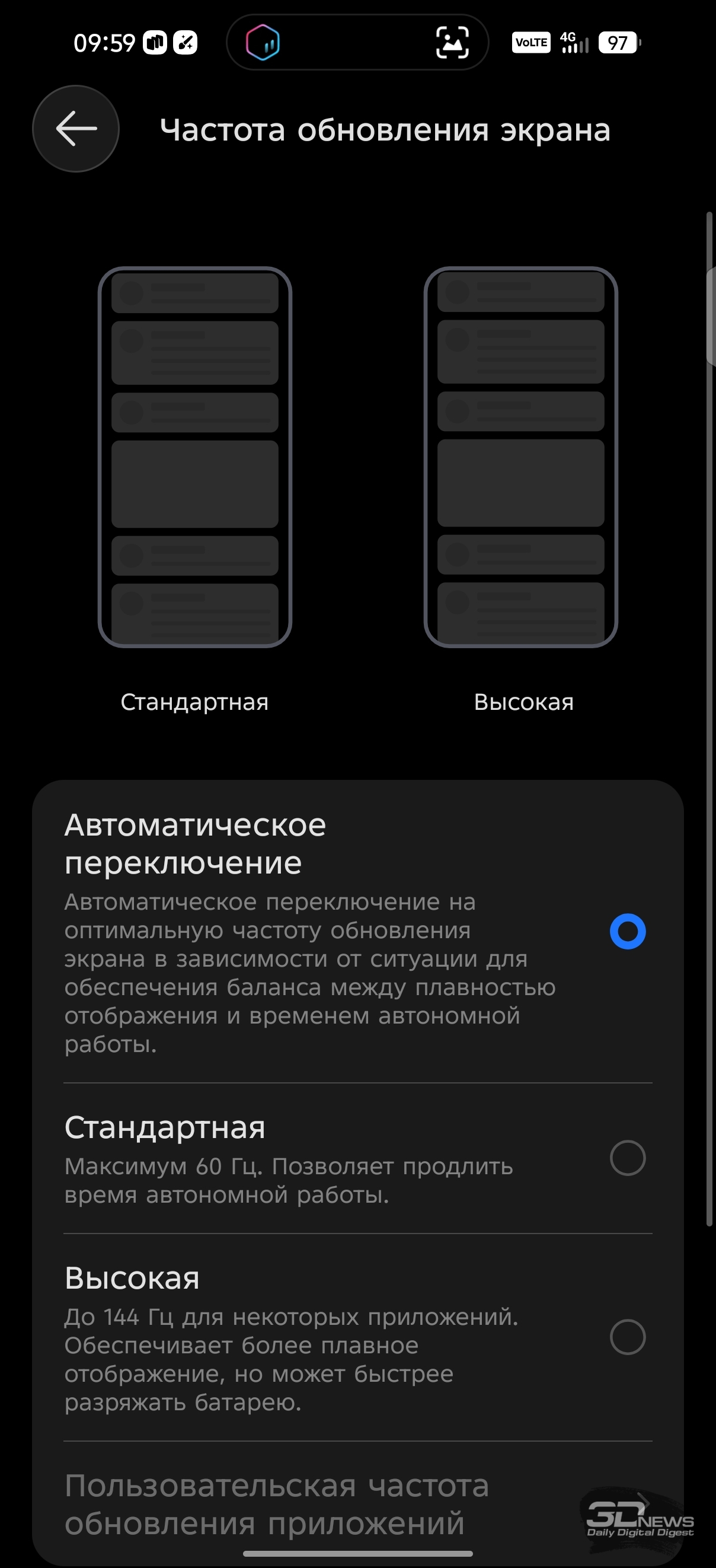716x1568 pixels.
Task: Go back from the screen refresh rate page
Action: pyautogui.click(x=75, y=129)
